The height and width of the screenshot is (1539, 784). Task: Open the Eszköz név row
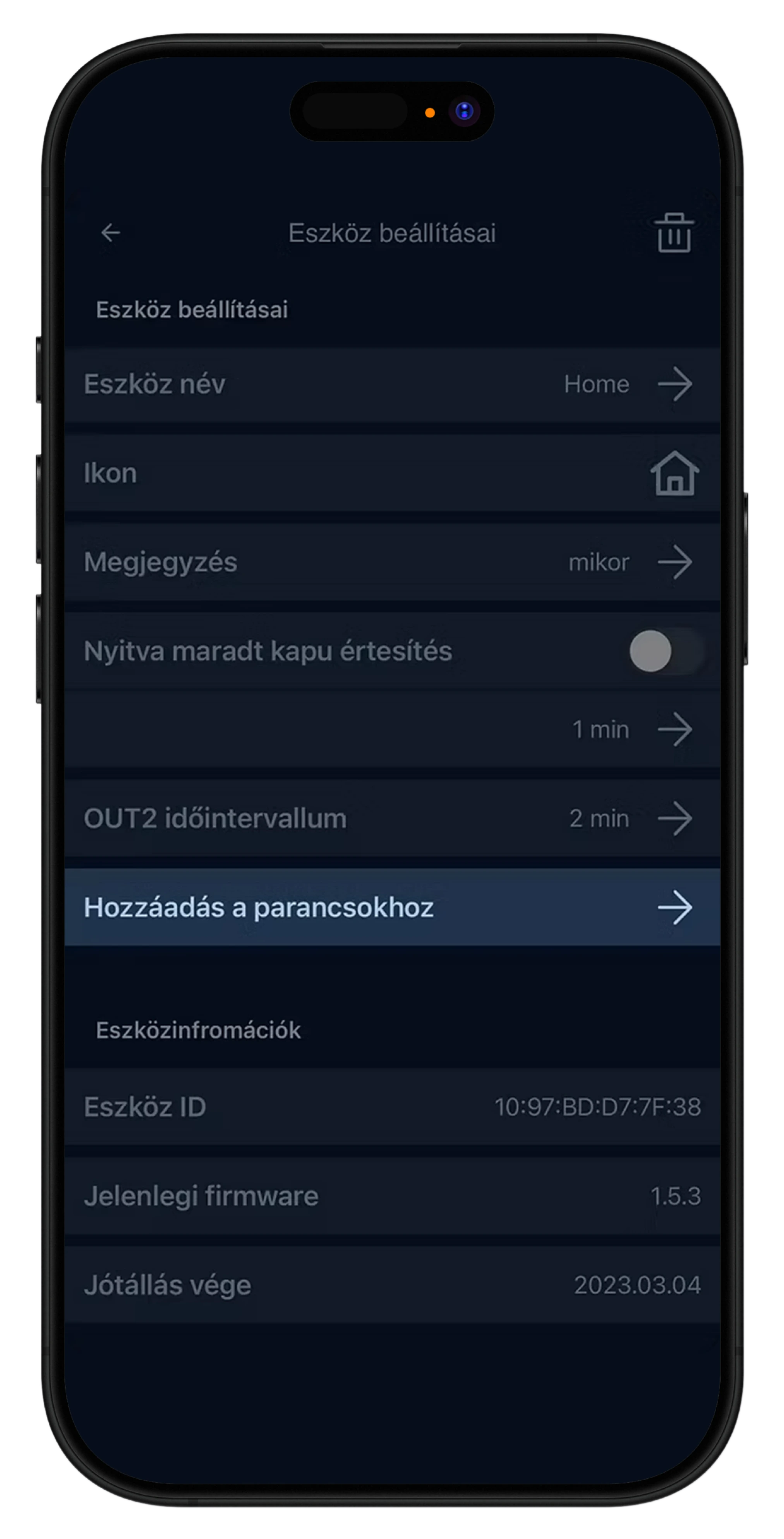click(392, 384)
